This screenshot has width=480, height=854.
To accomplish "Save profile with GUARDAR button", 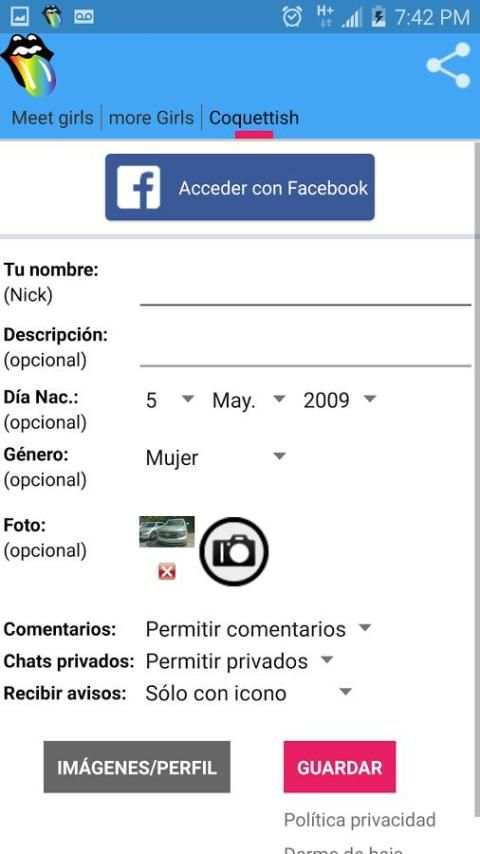I will pyautogui.click(x=339, y=767).
